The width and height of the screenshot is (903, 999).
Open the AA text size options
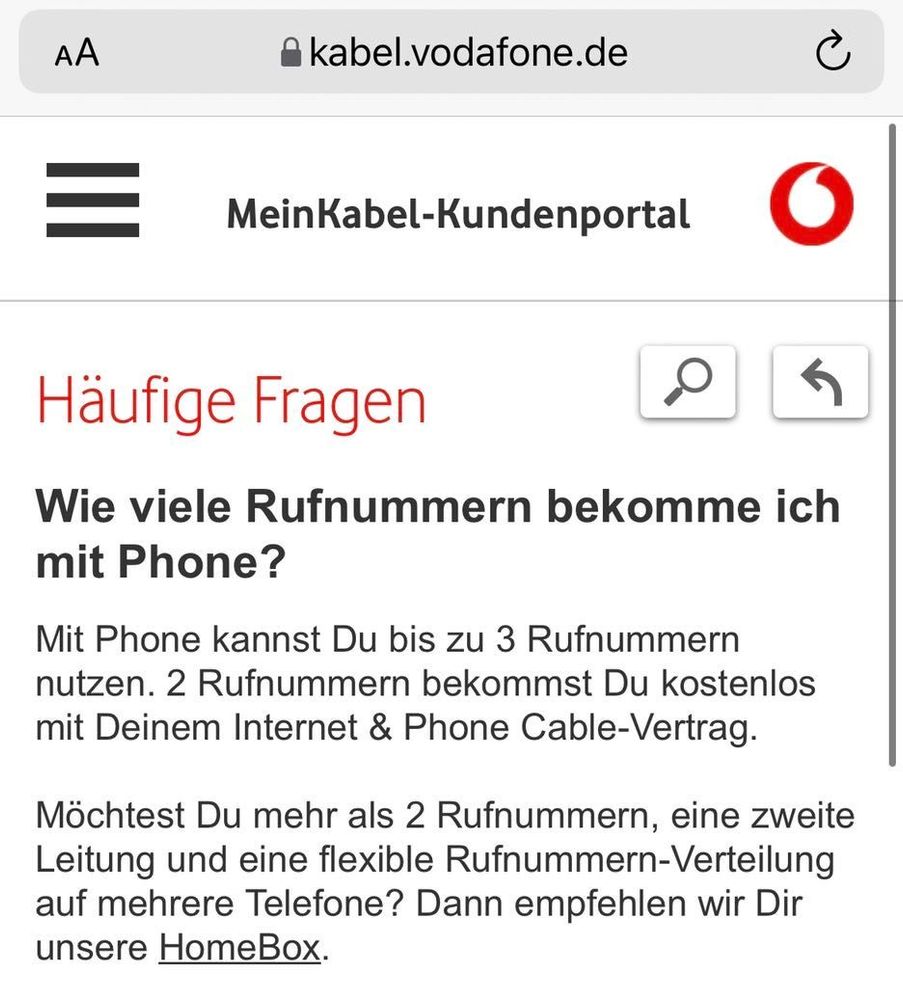[x=77, y=53]
